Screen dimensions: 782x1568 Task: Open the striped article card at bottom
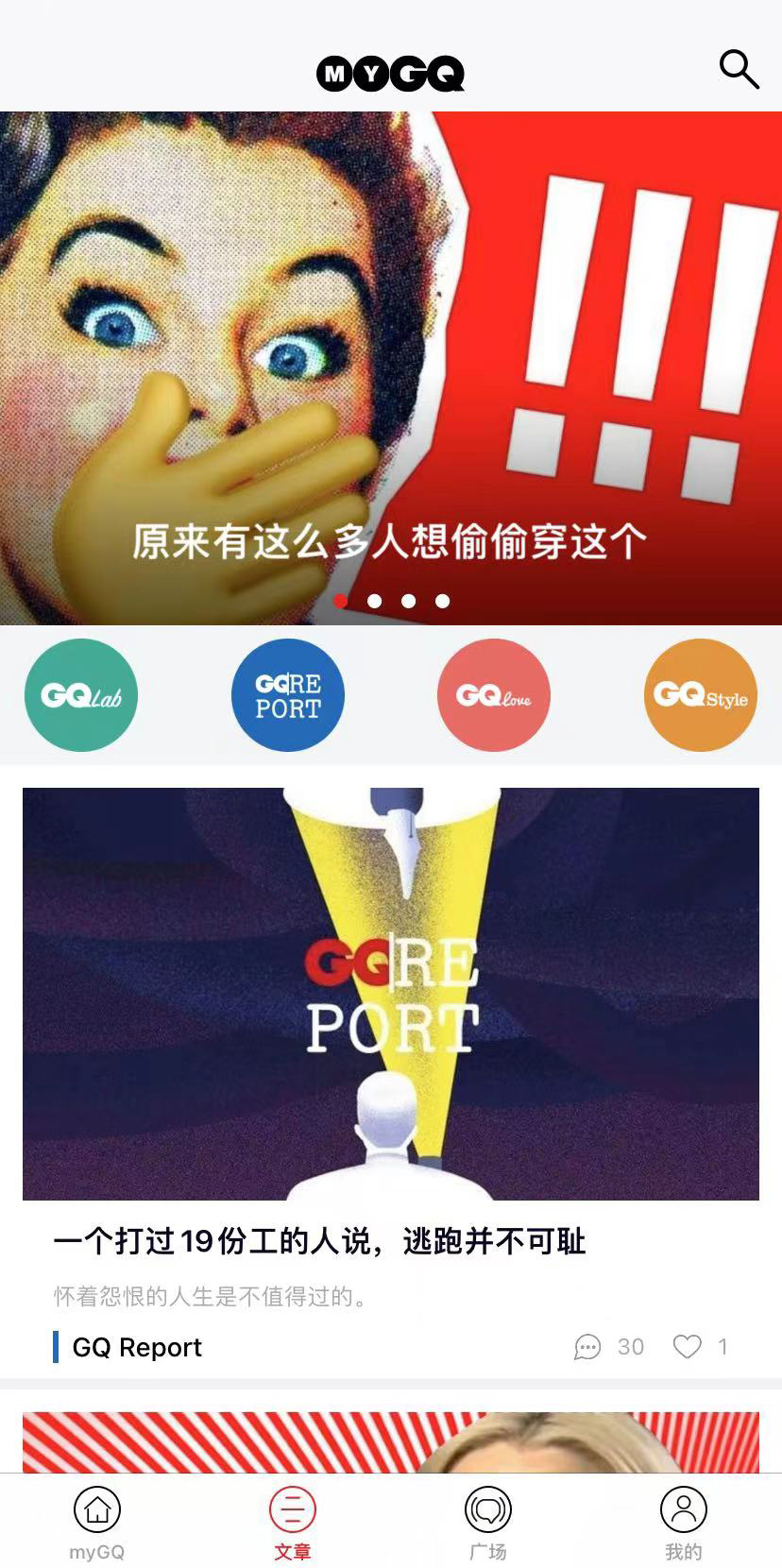click(x=391, y=1442)
